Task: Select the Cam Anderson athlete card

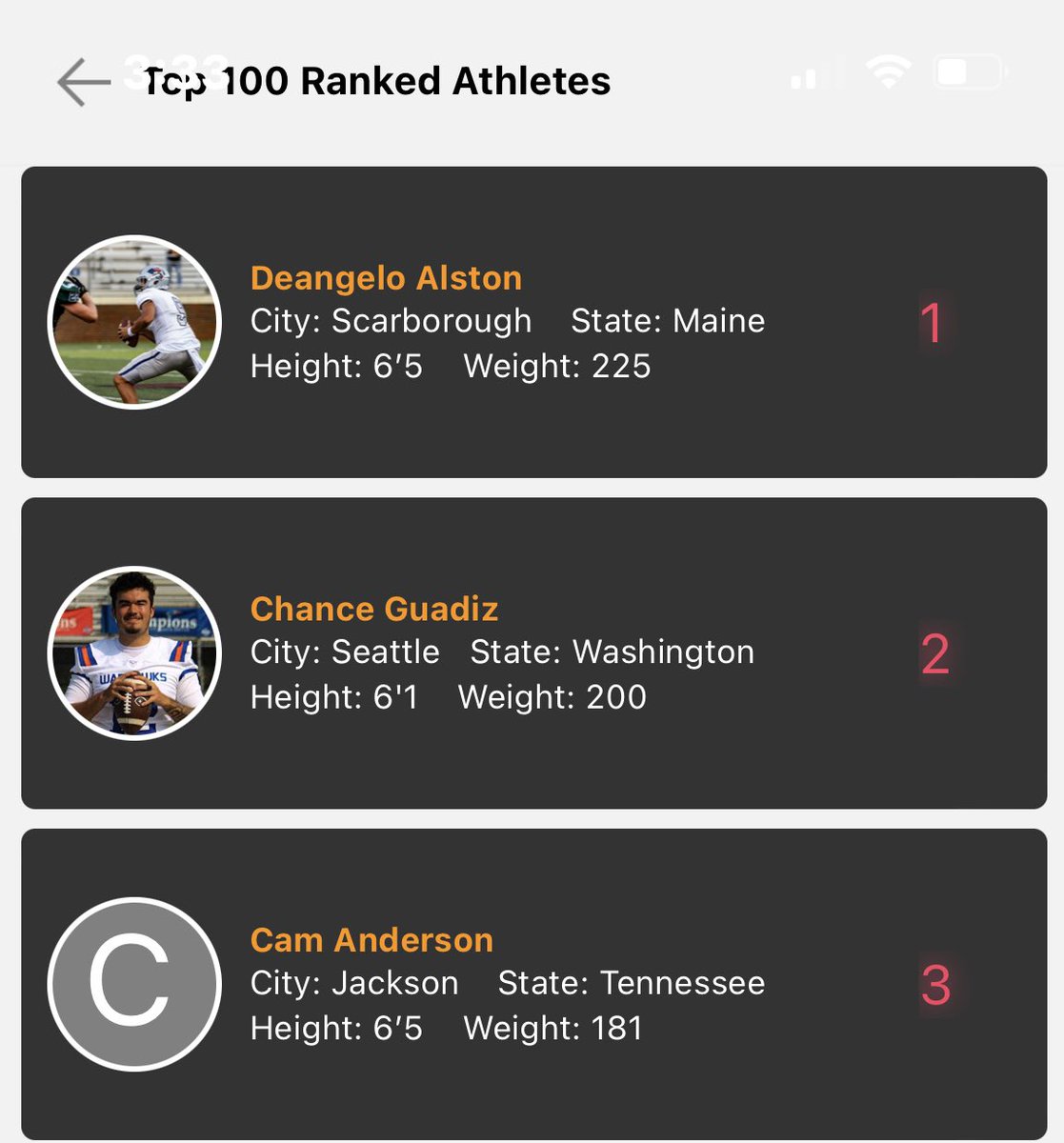Action: (x=533, y=984)
